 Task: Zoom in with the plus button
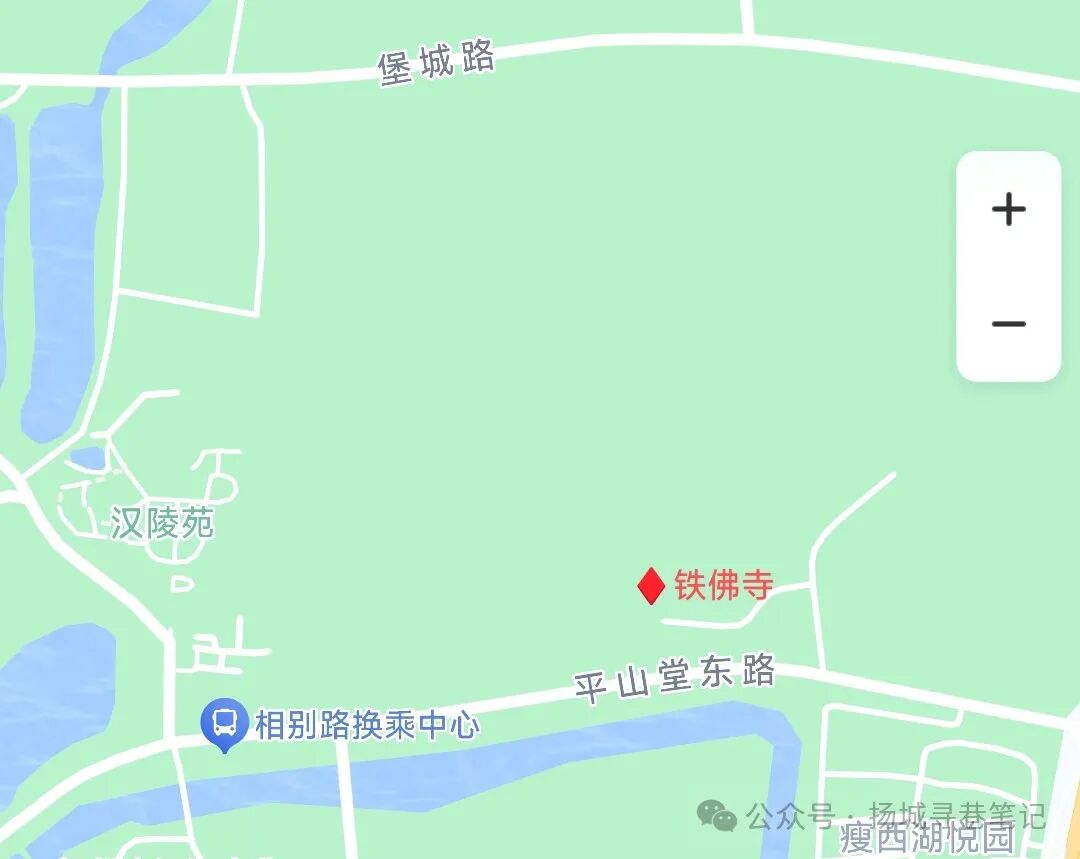pos(1008,209)
